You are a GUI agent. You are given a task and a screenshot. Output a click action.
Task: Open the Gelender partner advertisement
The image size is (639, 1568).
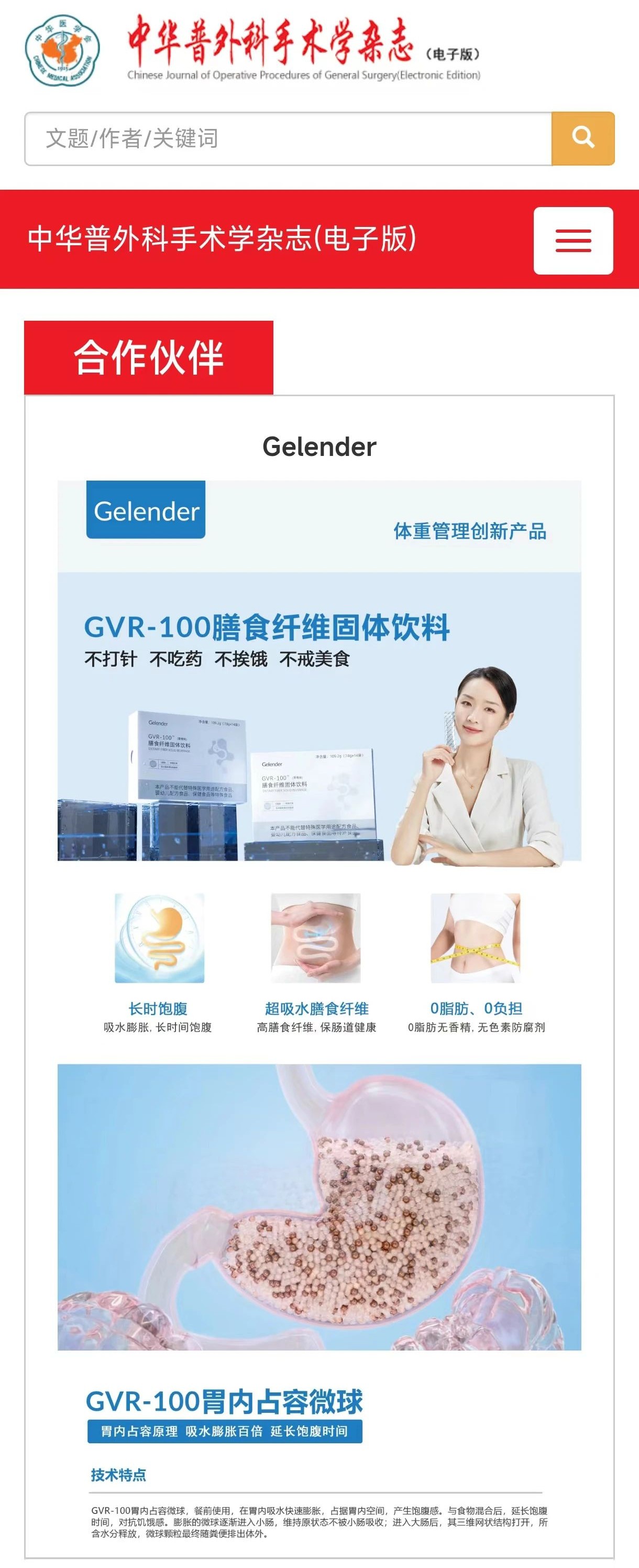pos(319,670)
